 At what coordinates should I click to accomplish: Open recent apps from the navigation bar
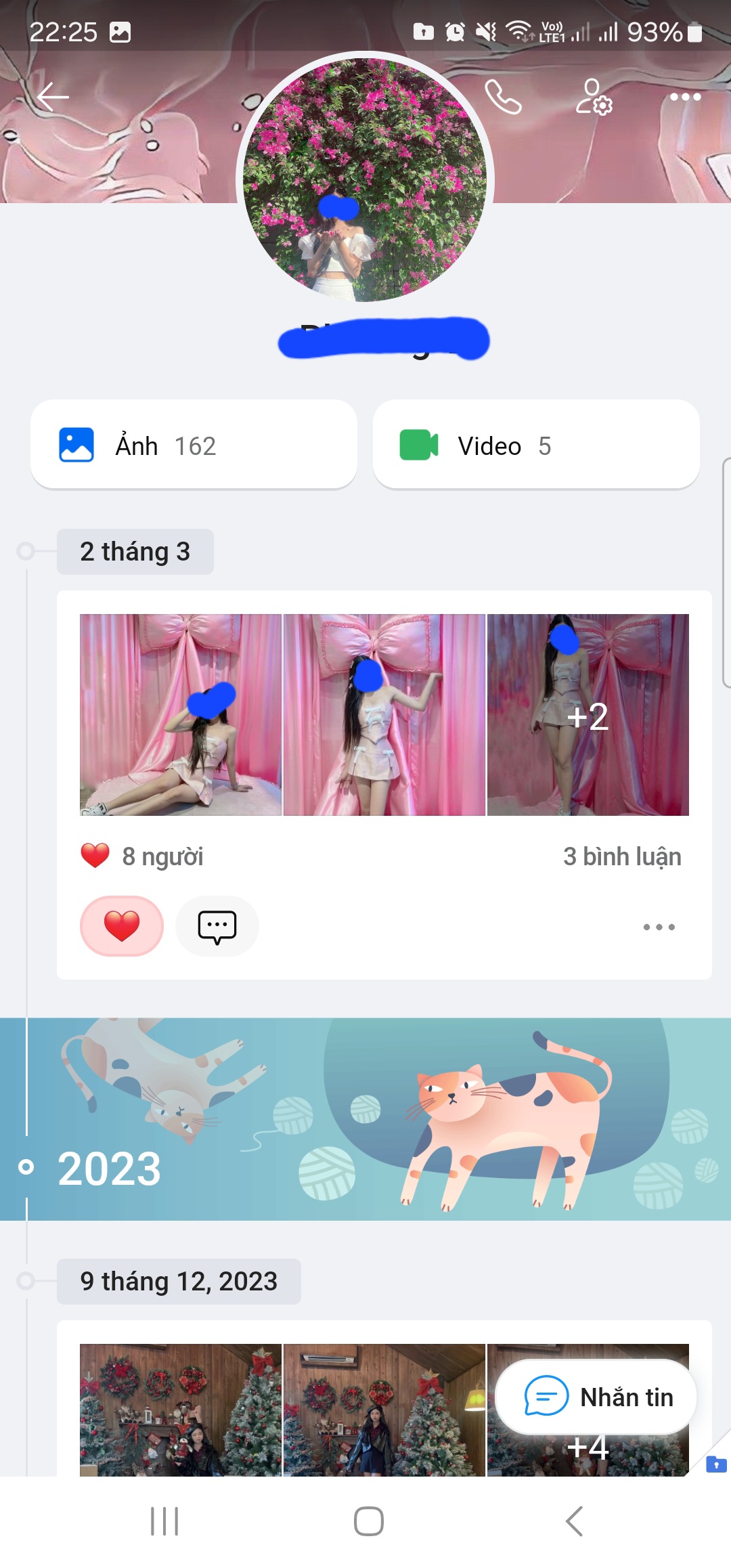click(x=164, y=1521)
